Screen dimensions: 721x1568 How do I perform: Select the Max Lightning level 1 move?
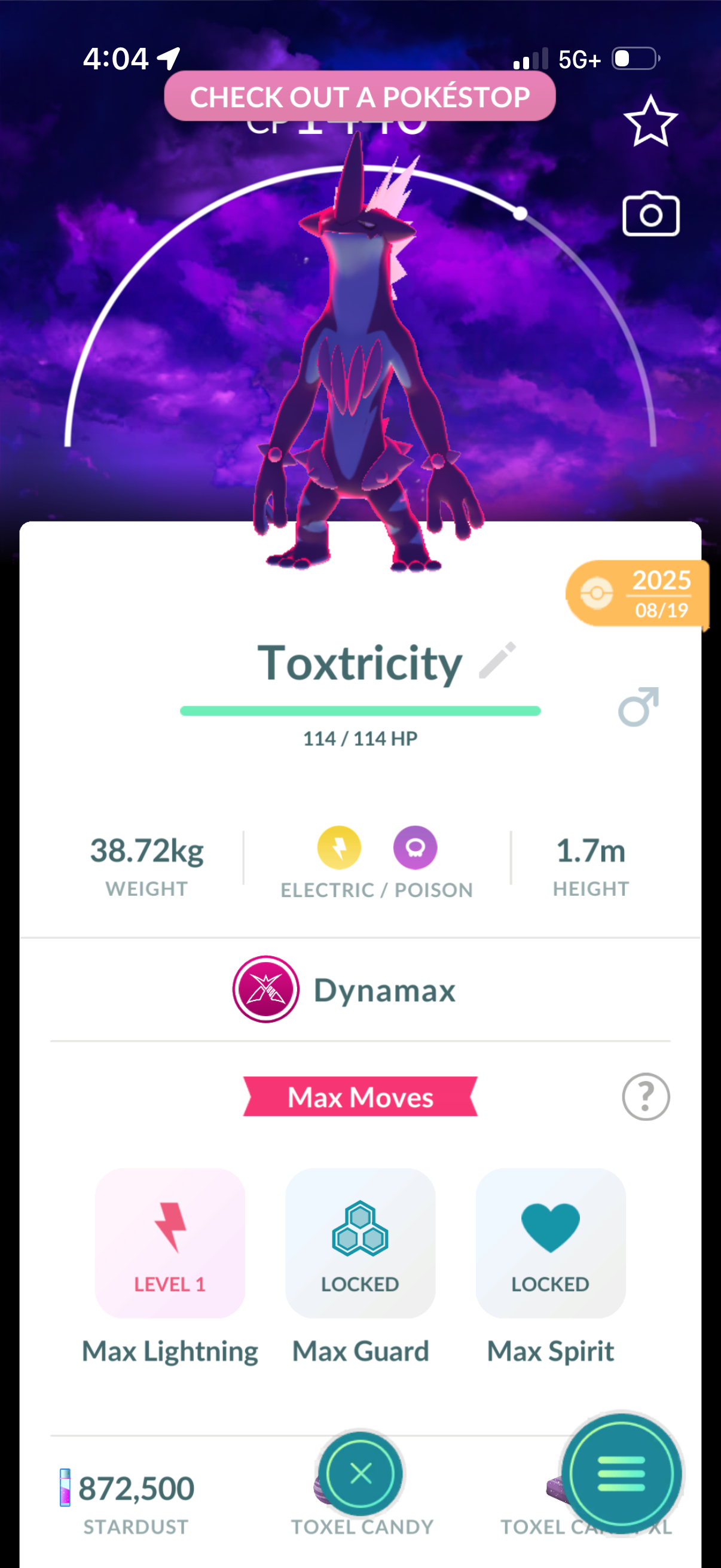(170, 1242)
